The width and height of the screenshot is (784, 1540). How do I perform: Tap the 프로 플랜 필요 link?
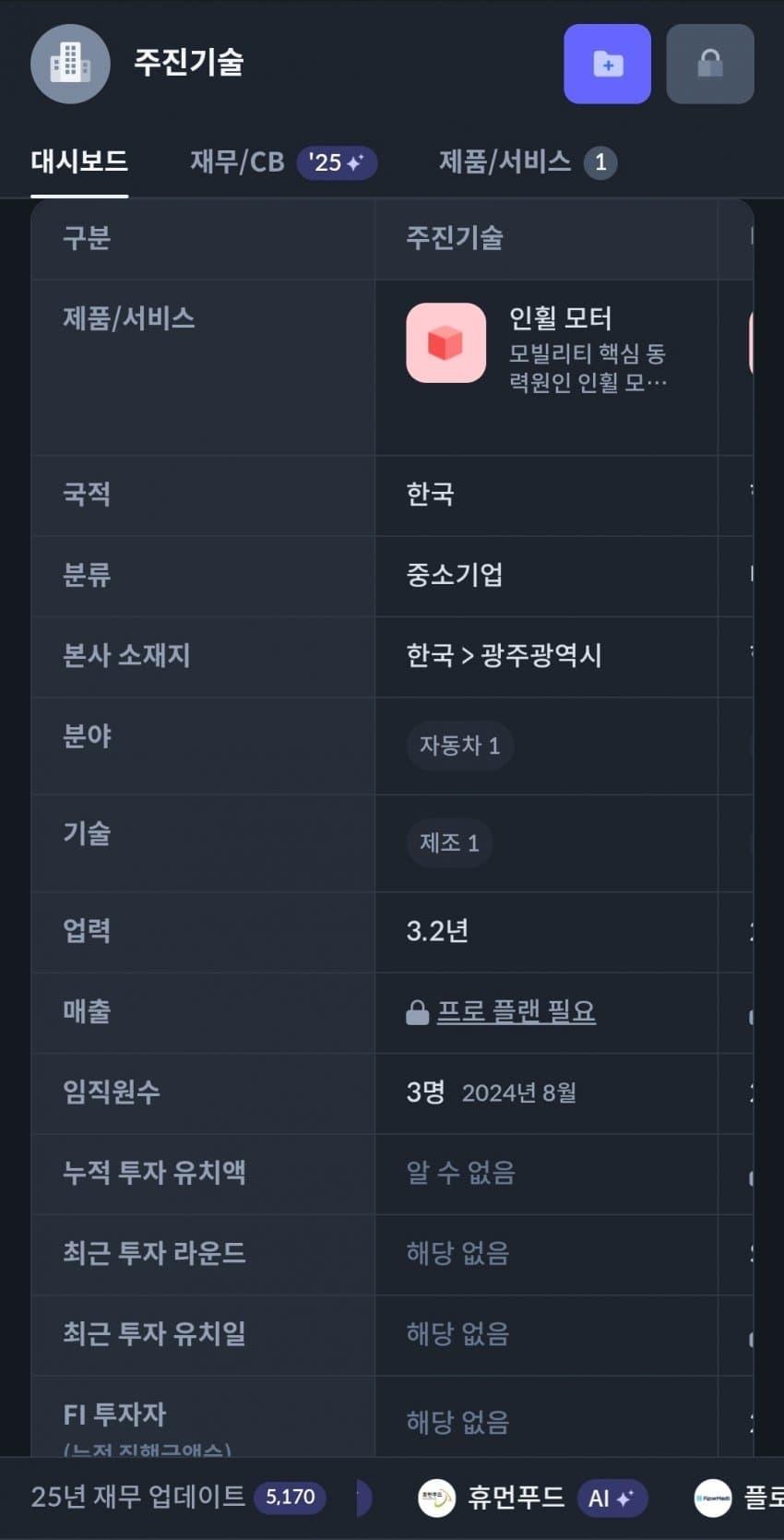coord(516,1011)
